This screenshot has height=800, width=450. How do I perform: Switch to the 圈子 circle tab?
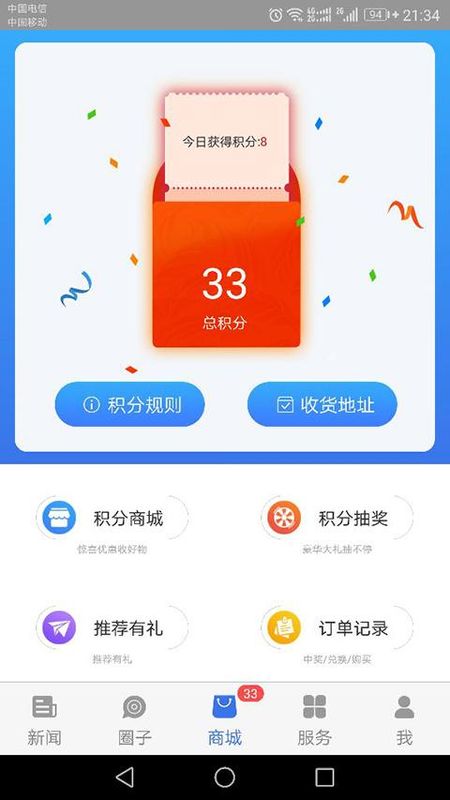pyautogui.click(x=134, y=719)
